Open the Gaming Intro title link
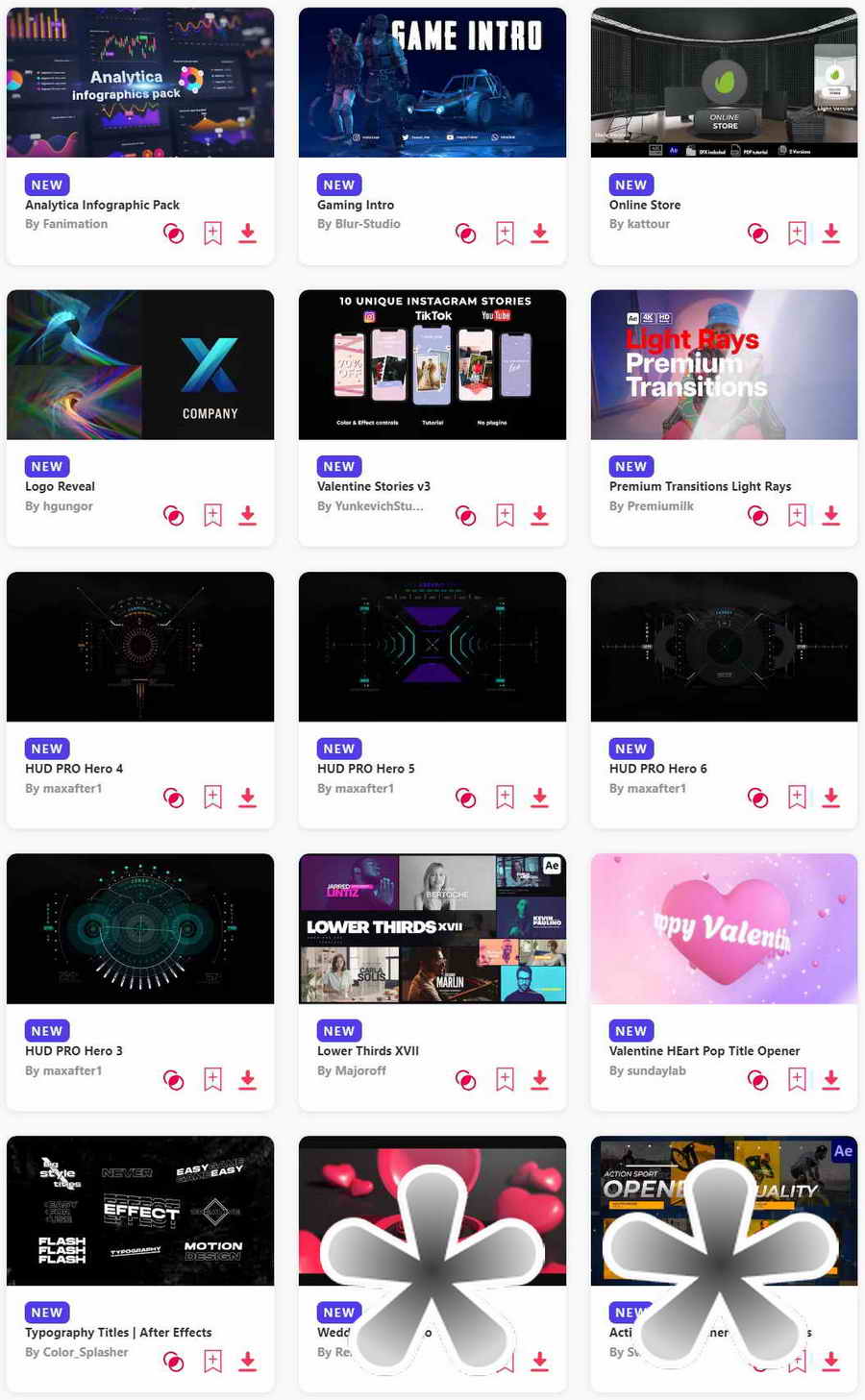The height and width of the screenshot is (1400, 865). 356,205
